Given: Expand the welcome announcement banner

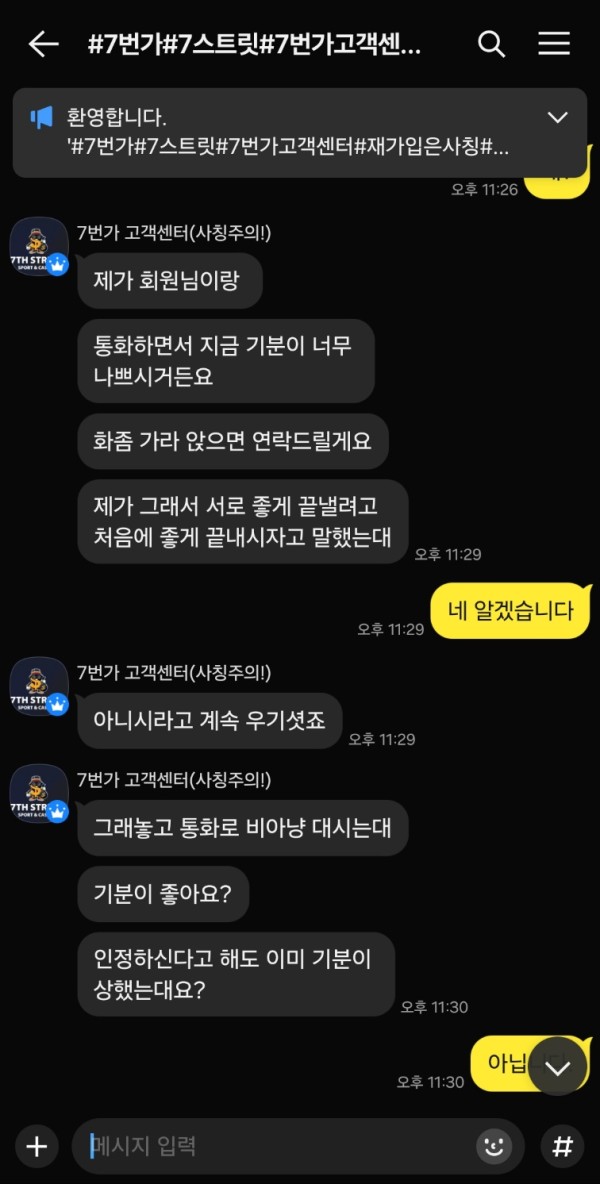Looking at the screenshot, I should pos(557,118).
